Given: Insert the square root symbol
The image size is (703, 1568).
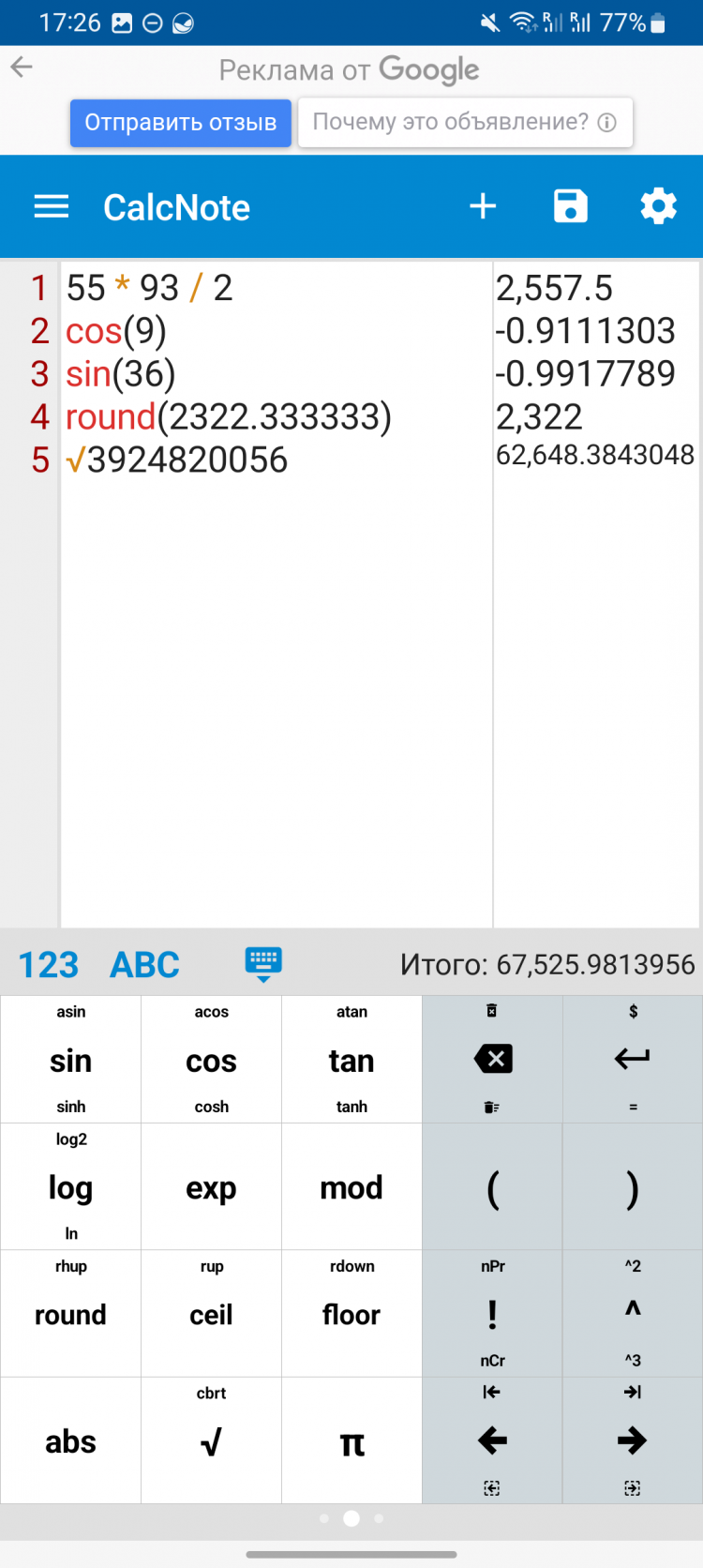Looking at the screenshot, I should 211,1442.
